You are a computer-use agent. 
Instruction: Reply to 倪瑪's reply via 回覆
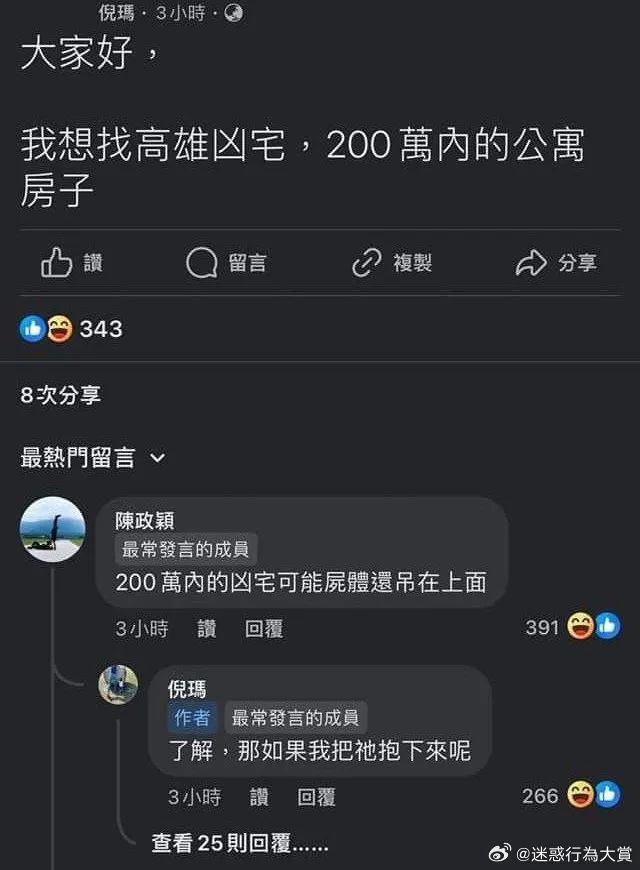click(x=317, y=796)
